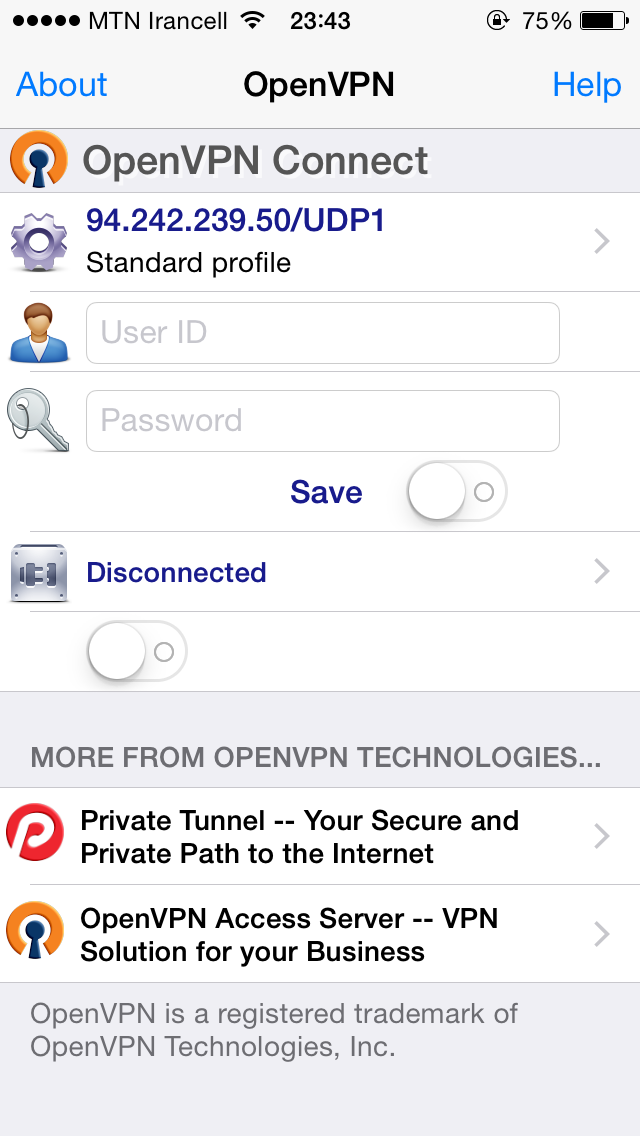Turn on the VPN connection switch
This screenshot has height=1136, width=640.
pos(137,652)
